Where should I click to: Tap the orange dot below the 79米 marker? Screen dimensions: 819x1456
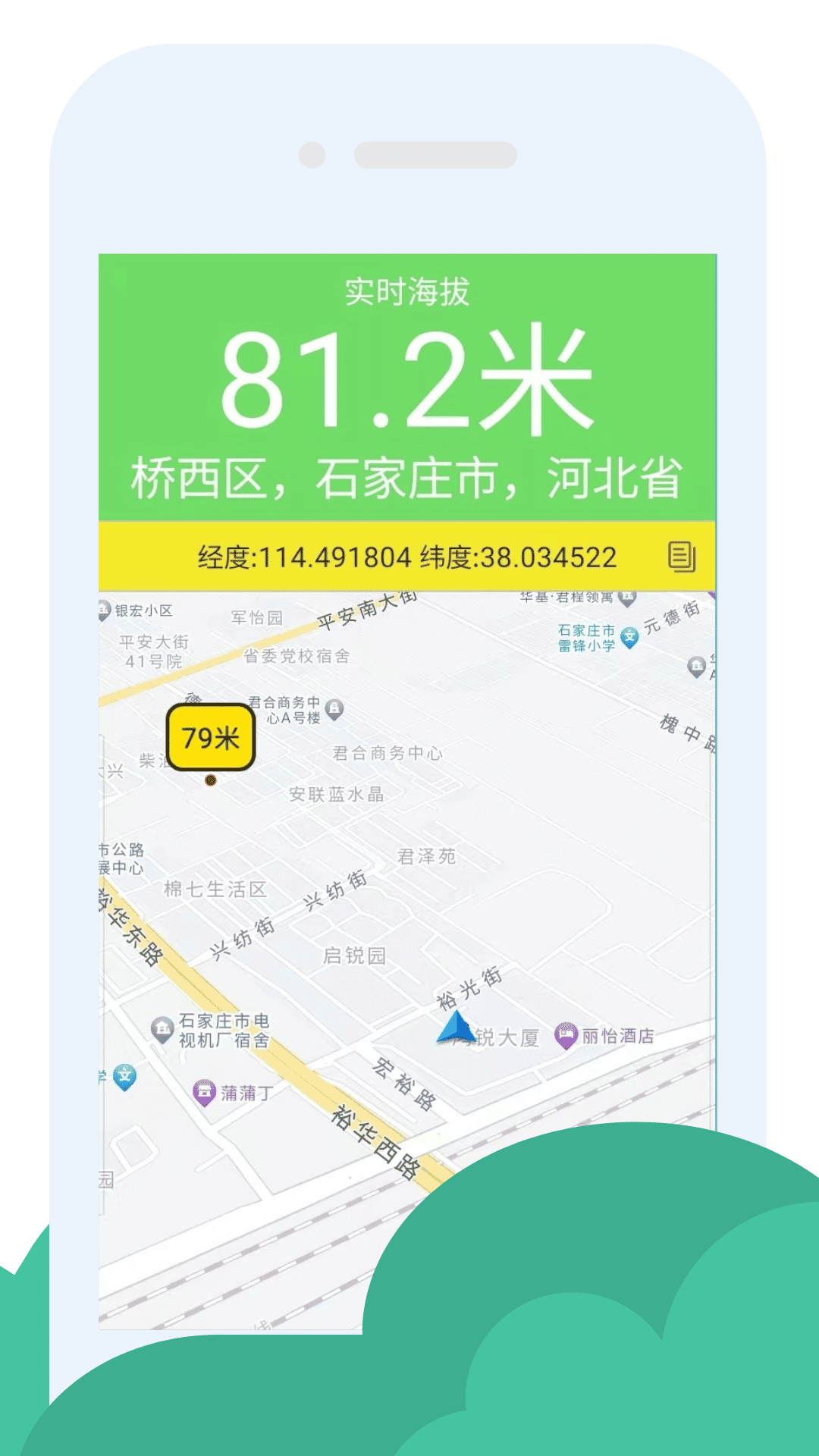click(x=212, y=780)
